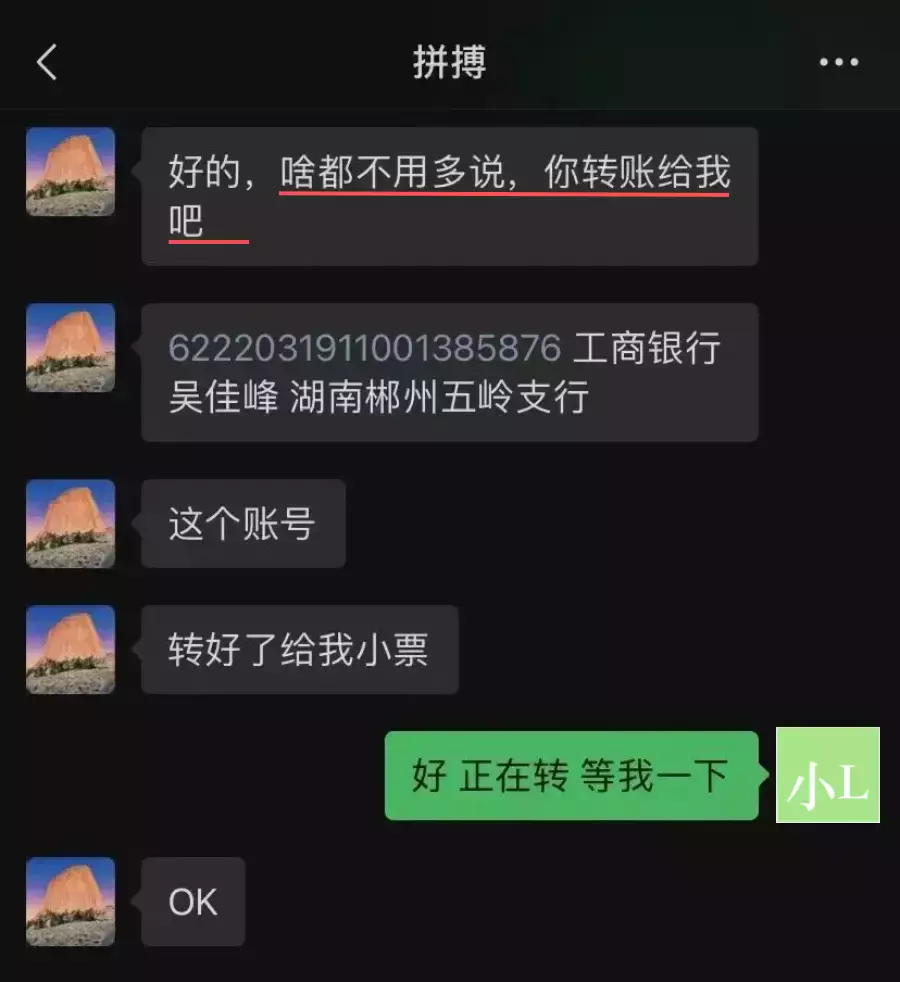
Task: Tap the back arrow to leave the chat
Action: point(45,62)
